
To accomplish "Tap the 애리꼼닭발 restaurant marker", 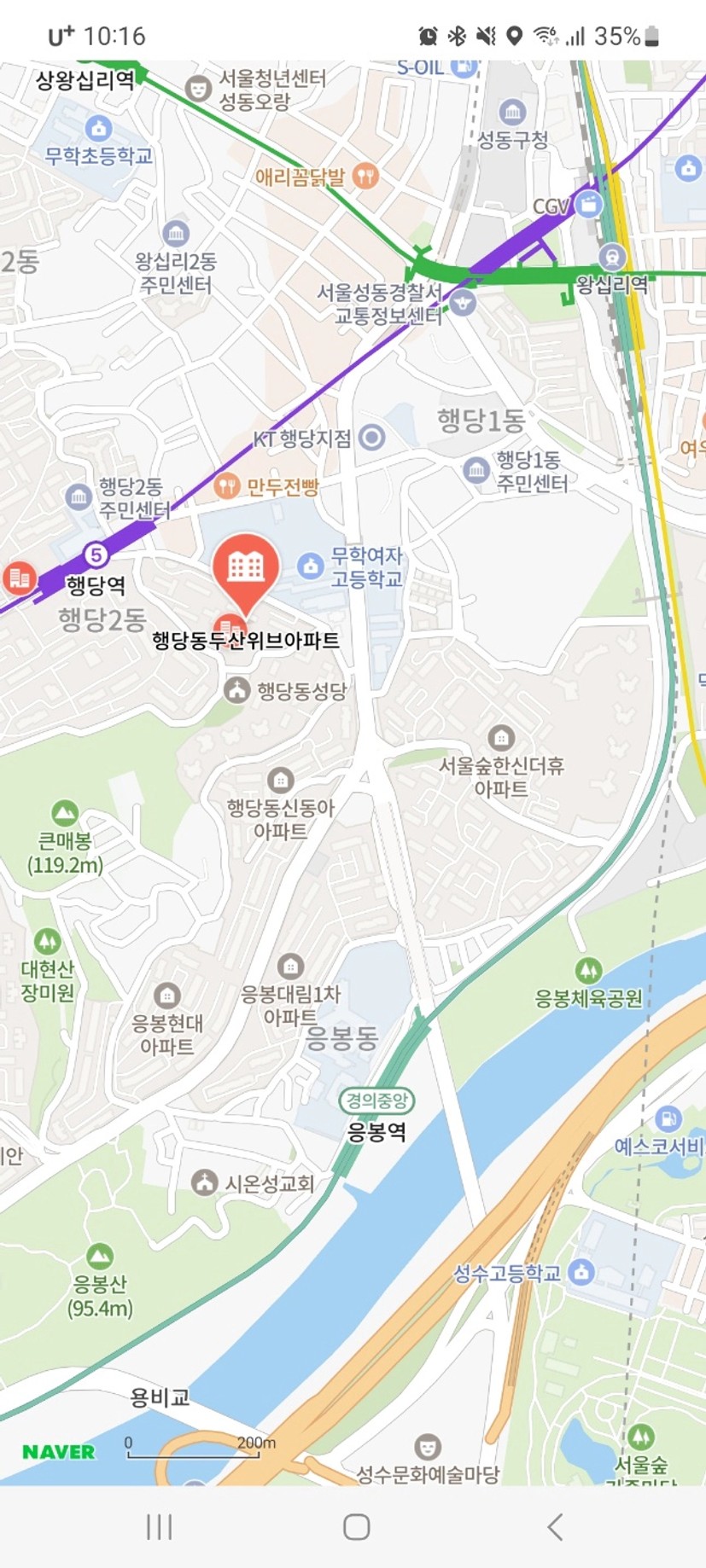I will pos(365,177).
